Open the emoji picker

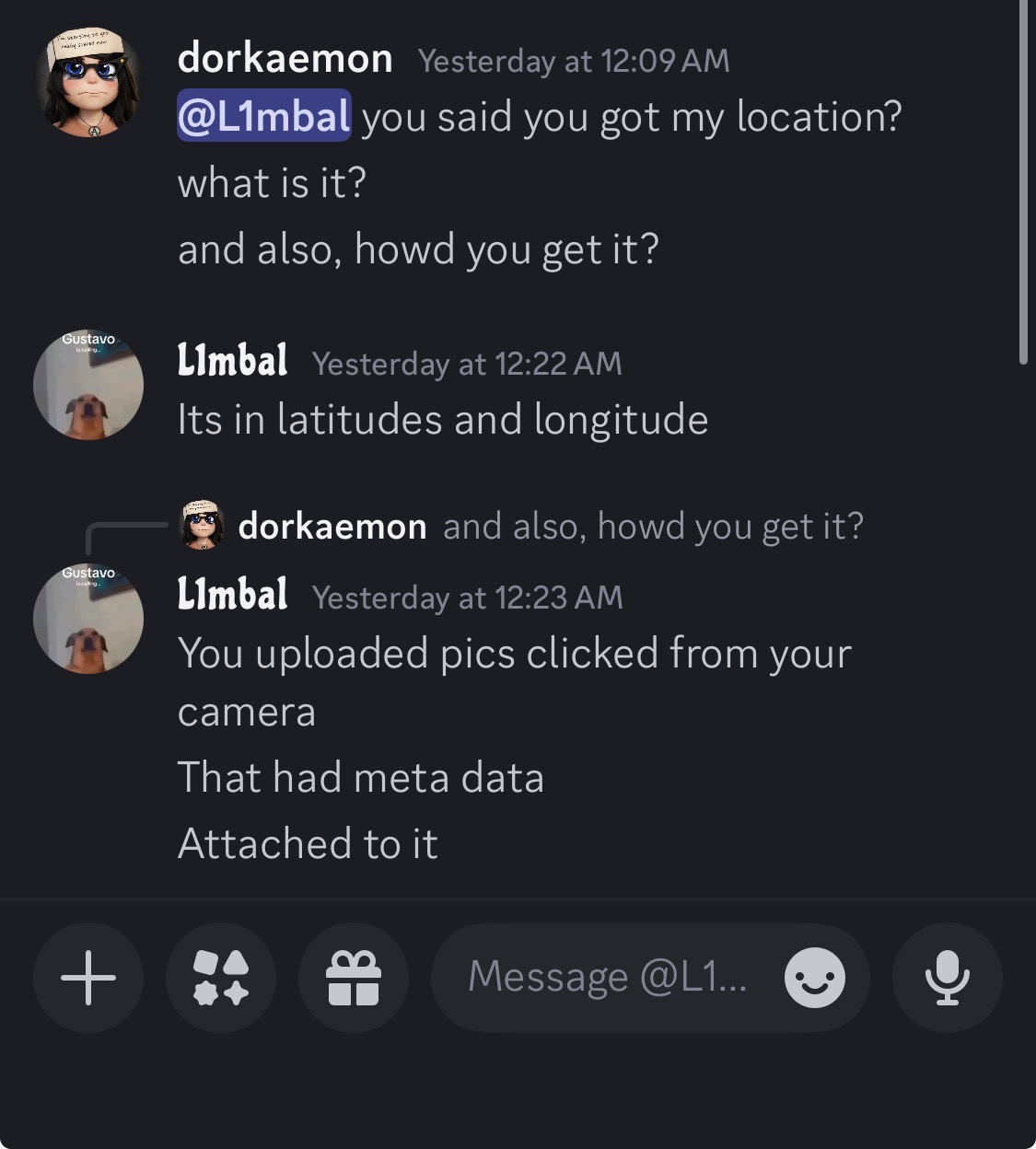click(x=814, y=978)
